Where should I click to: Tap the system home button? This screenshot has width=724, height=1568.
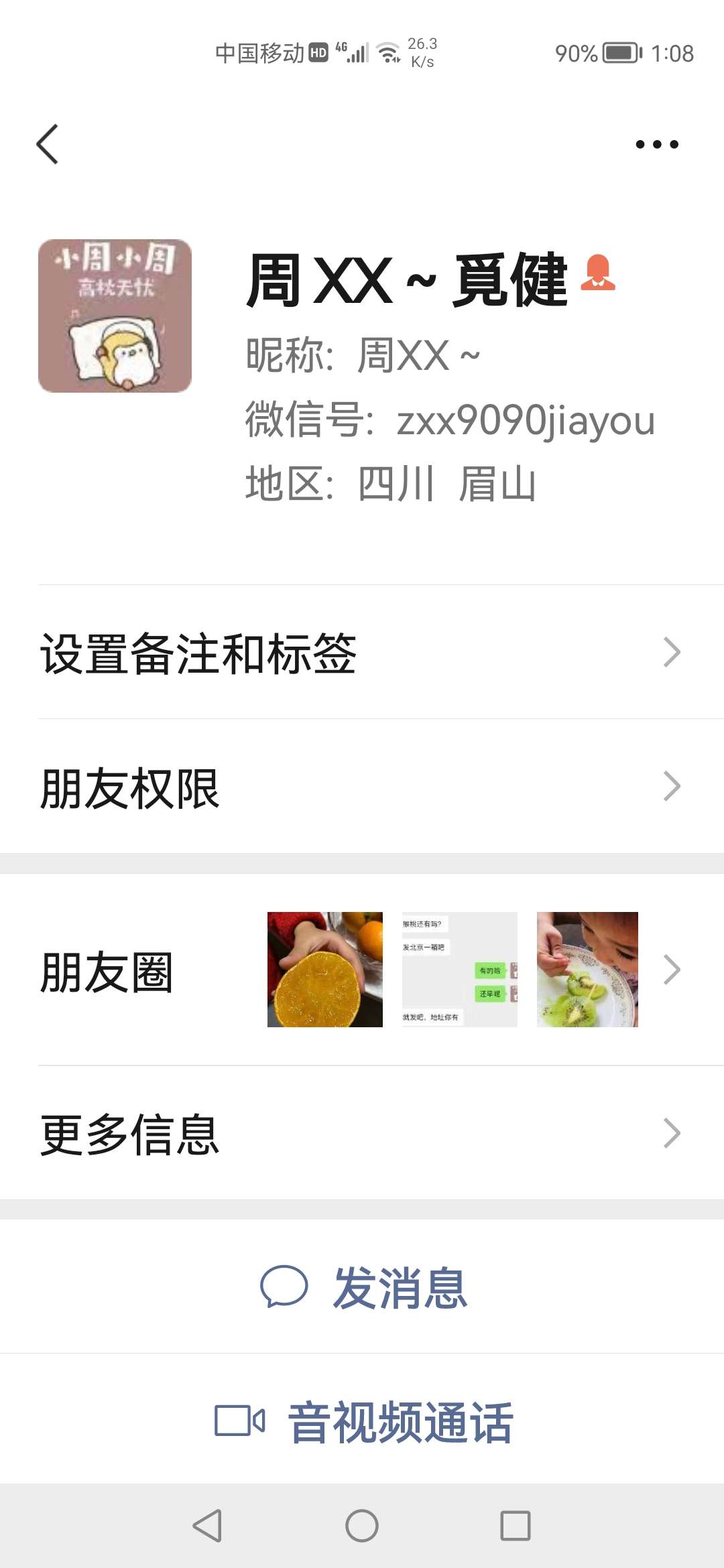point(362,1526)
